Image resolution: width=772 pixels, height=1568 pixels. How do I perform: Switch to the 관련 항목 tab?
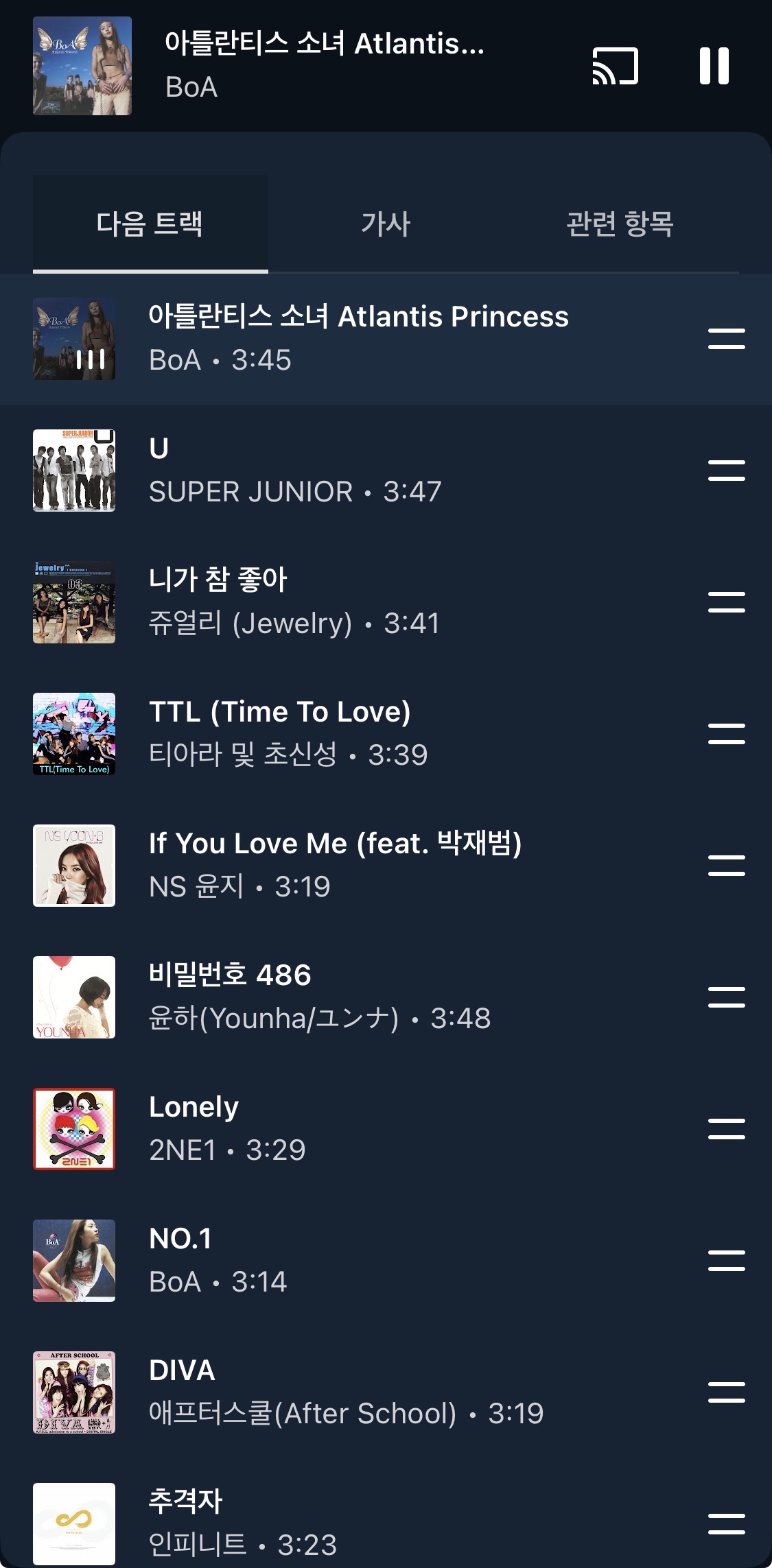620,224
